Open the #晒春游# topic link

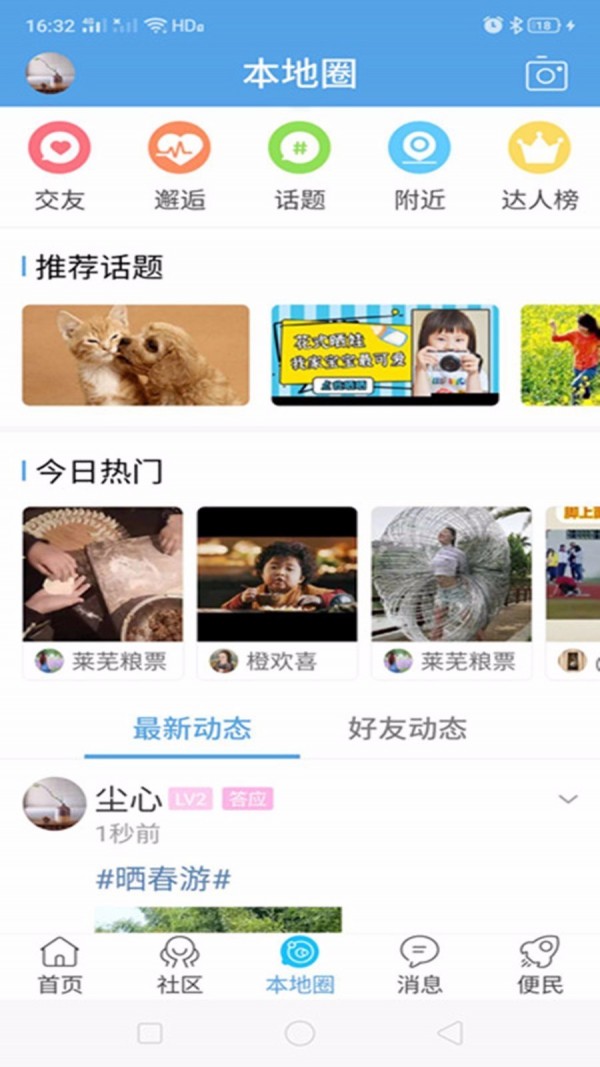click(163, 879)
